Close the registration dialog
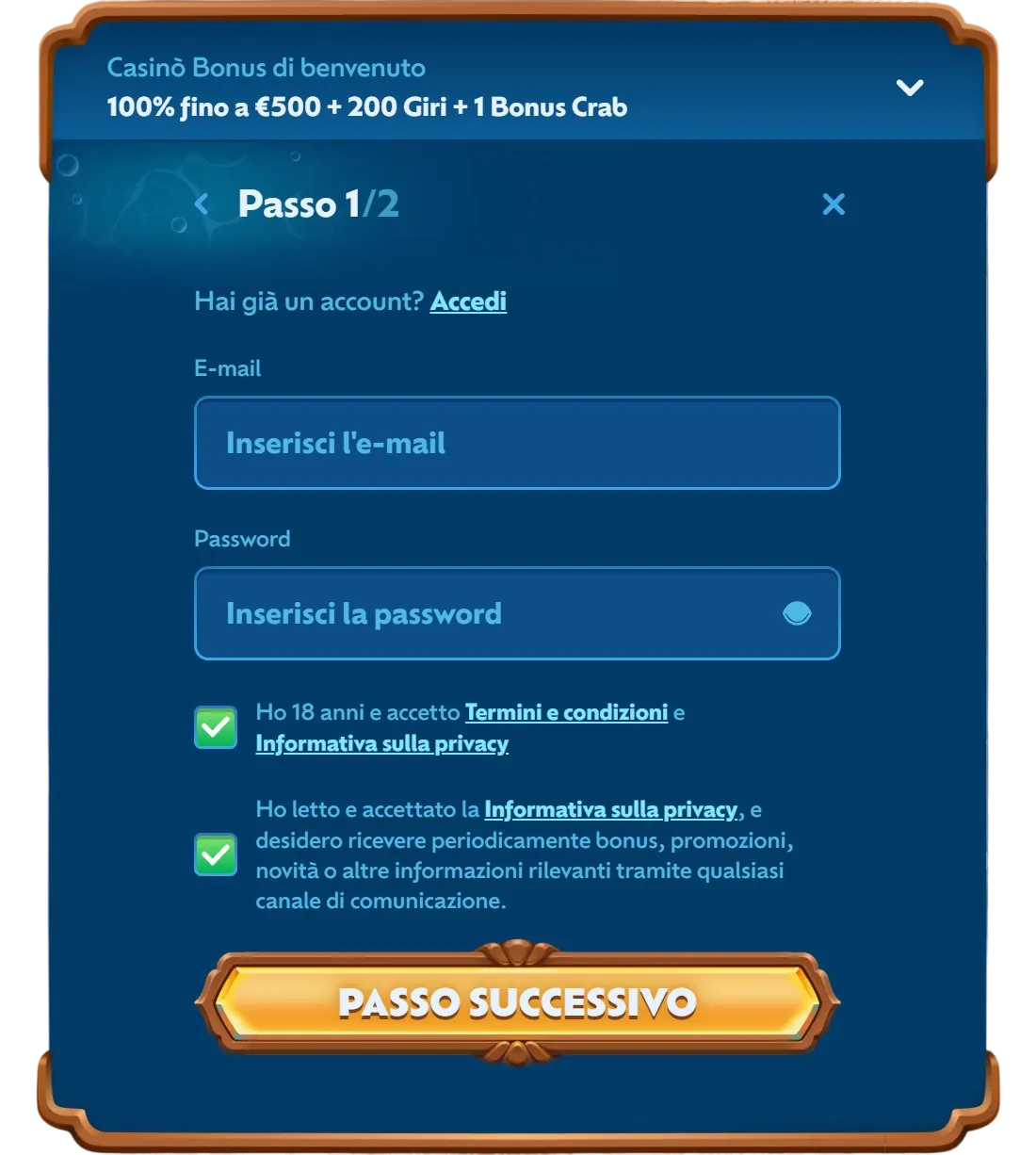The height and width of the screenshot is (1155, 1036). [833, 203]
